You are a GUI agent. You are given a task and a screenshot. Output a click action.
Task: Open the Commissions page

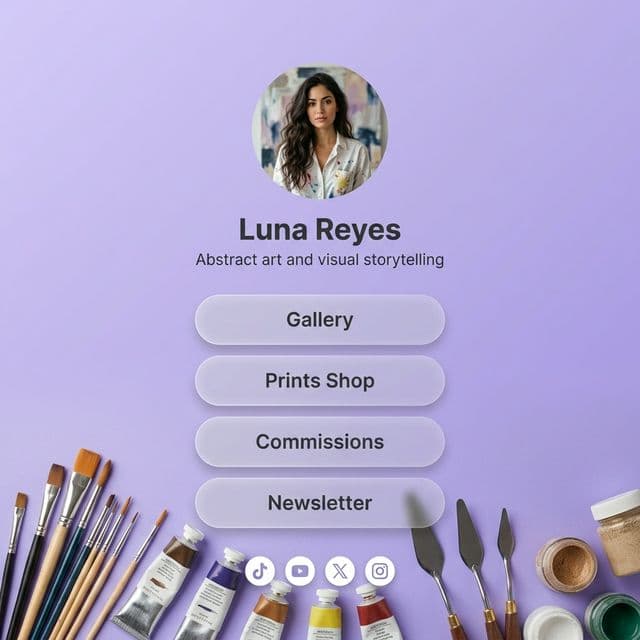pyautogui.click(x=320, y=442)
